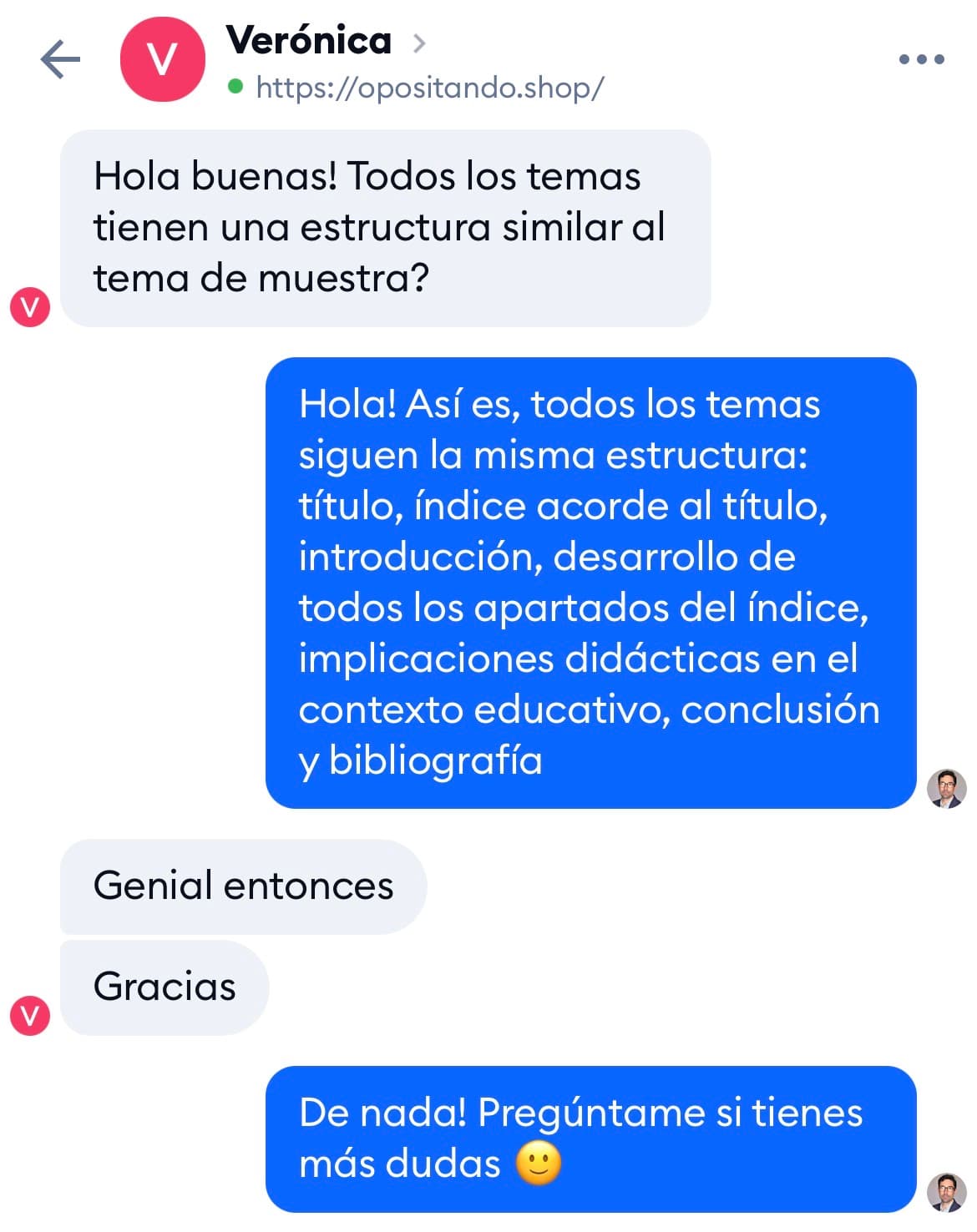Select the message bubble saying Genial entonces
The image size is (977, 1232).
pyautogui.click(x=243, y=886)
